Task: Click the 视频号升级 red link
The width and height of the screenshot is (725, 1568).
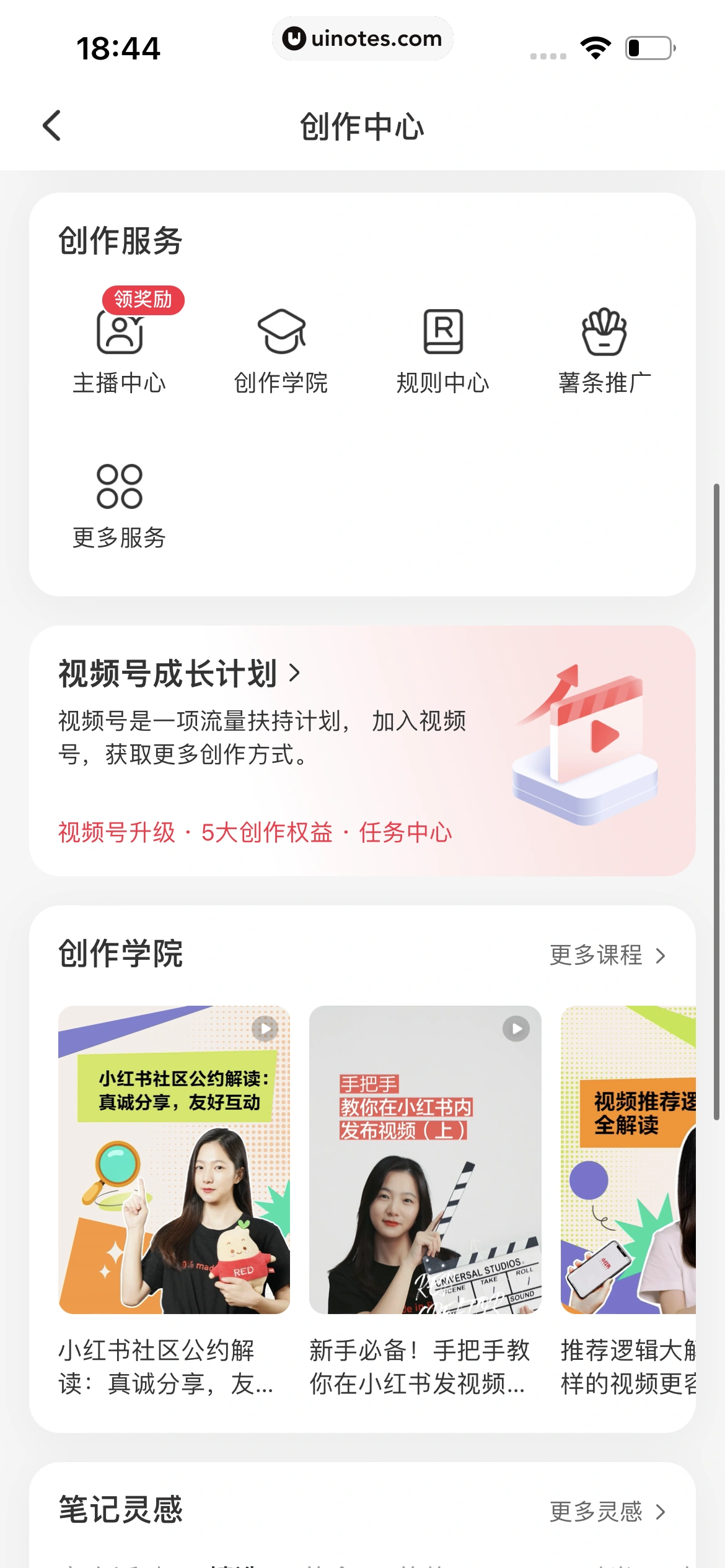Action: pyautogui.click(x=116, y=833)
